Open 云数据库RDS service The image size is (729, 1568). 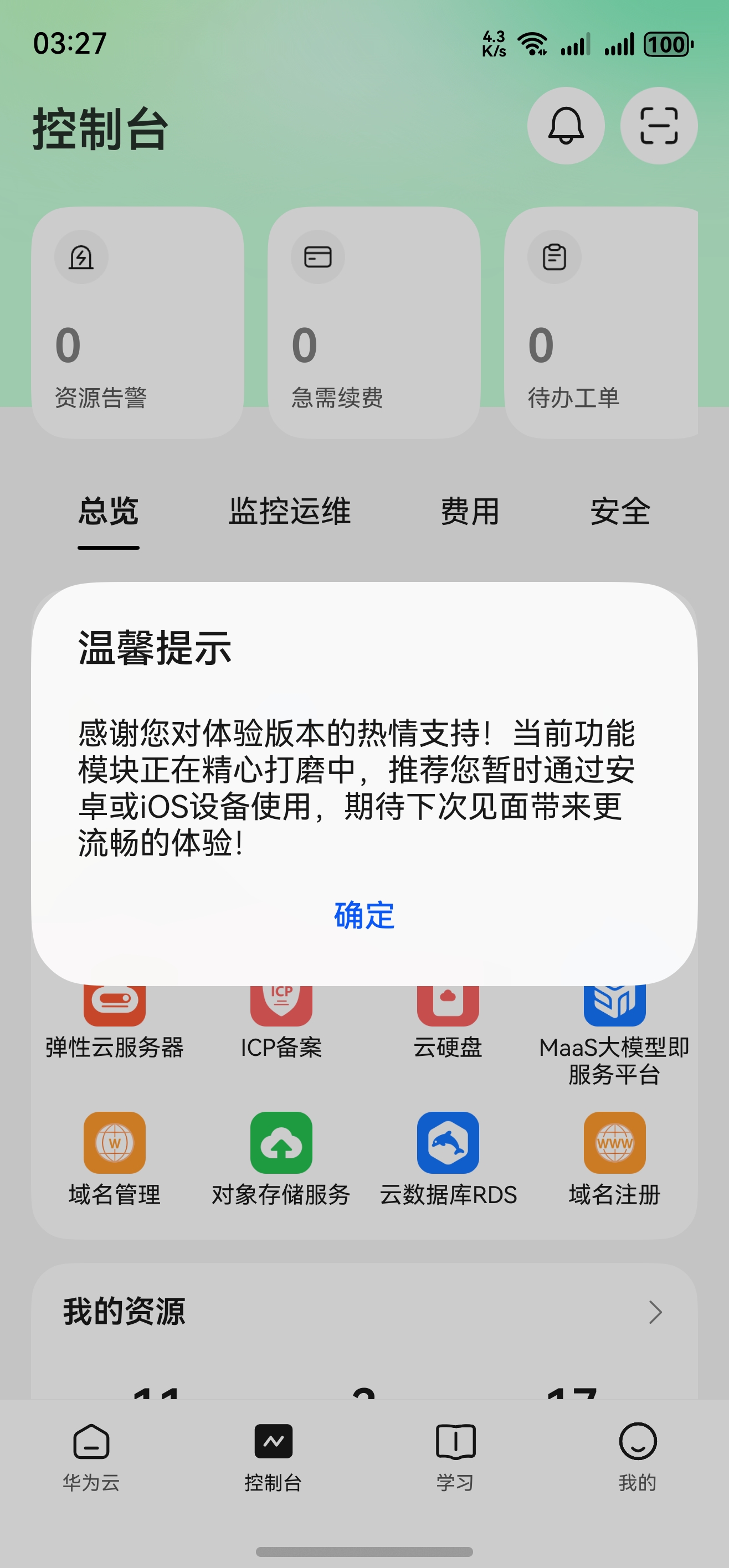click(x=448, y=1157)
